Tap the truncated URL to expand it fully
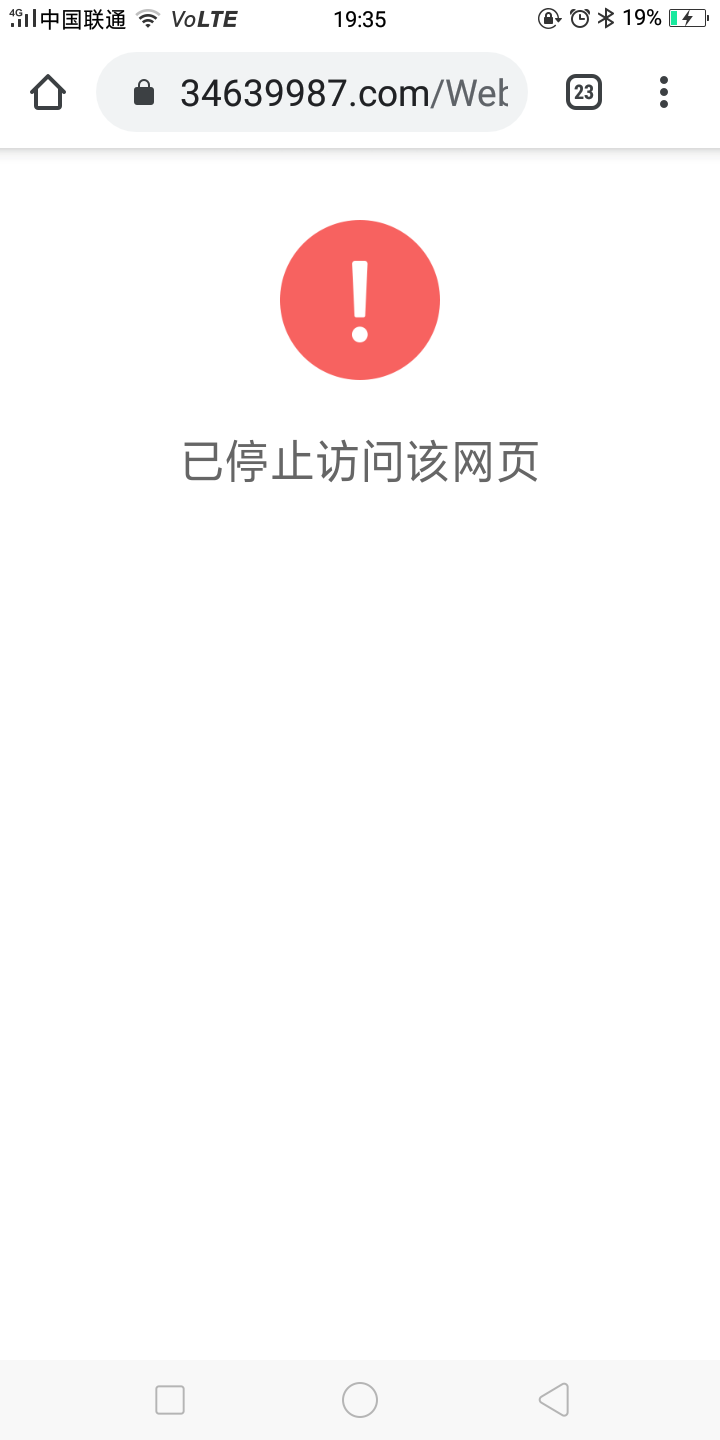The width and height of the screenshot is (720, 1440). coord(340,91)
